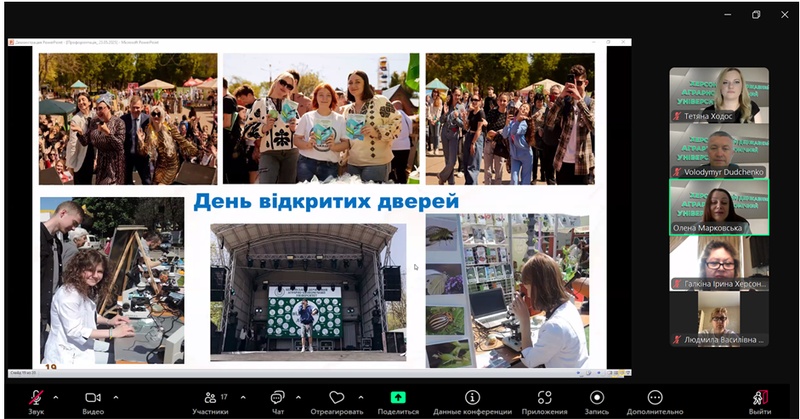This screenshot has width=800, height=419.
Task: Unmute the microphone with Звук
Action: [x=36, y=398]
